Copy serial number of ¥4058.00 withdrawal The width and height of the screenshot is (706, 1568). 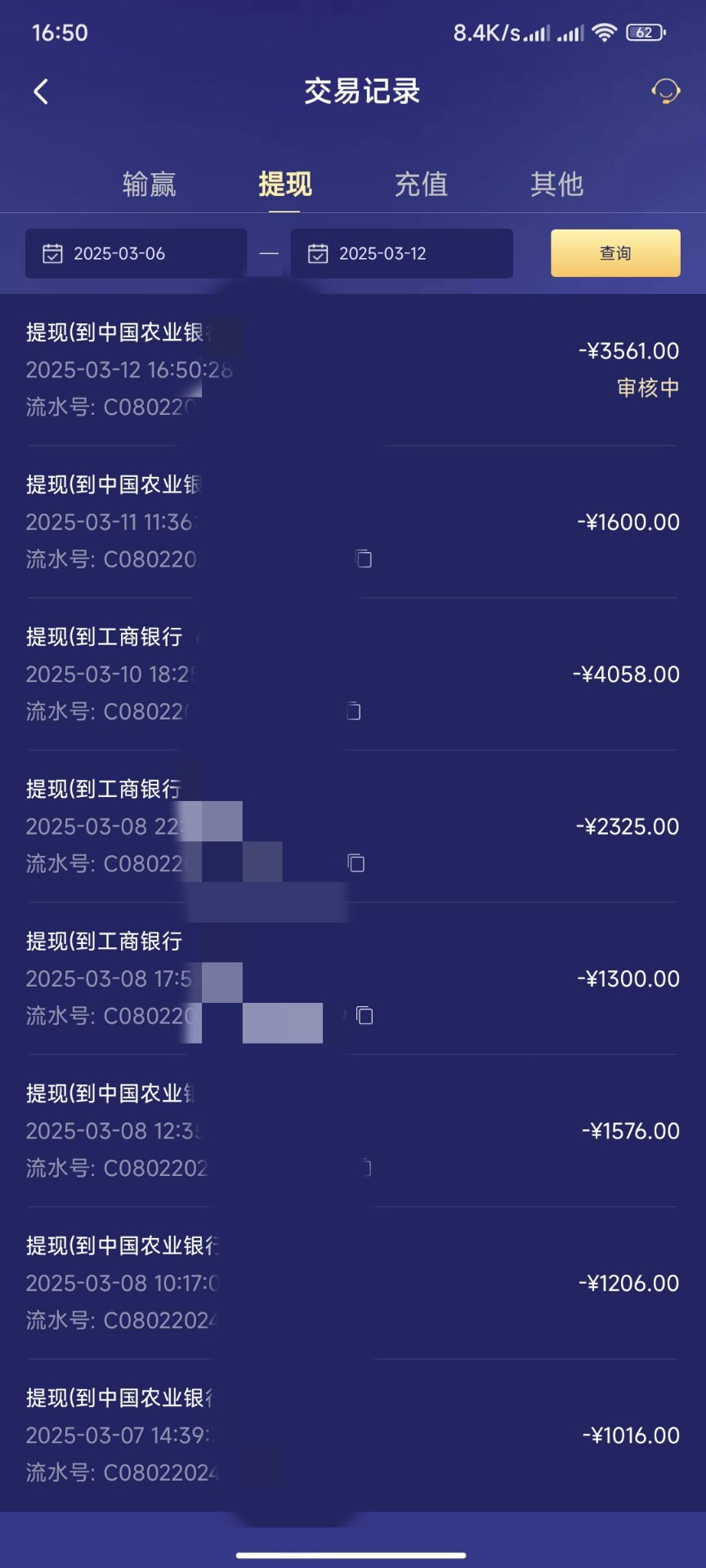point(353,711)
